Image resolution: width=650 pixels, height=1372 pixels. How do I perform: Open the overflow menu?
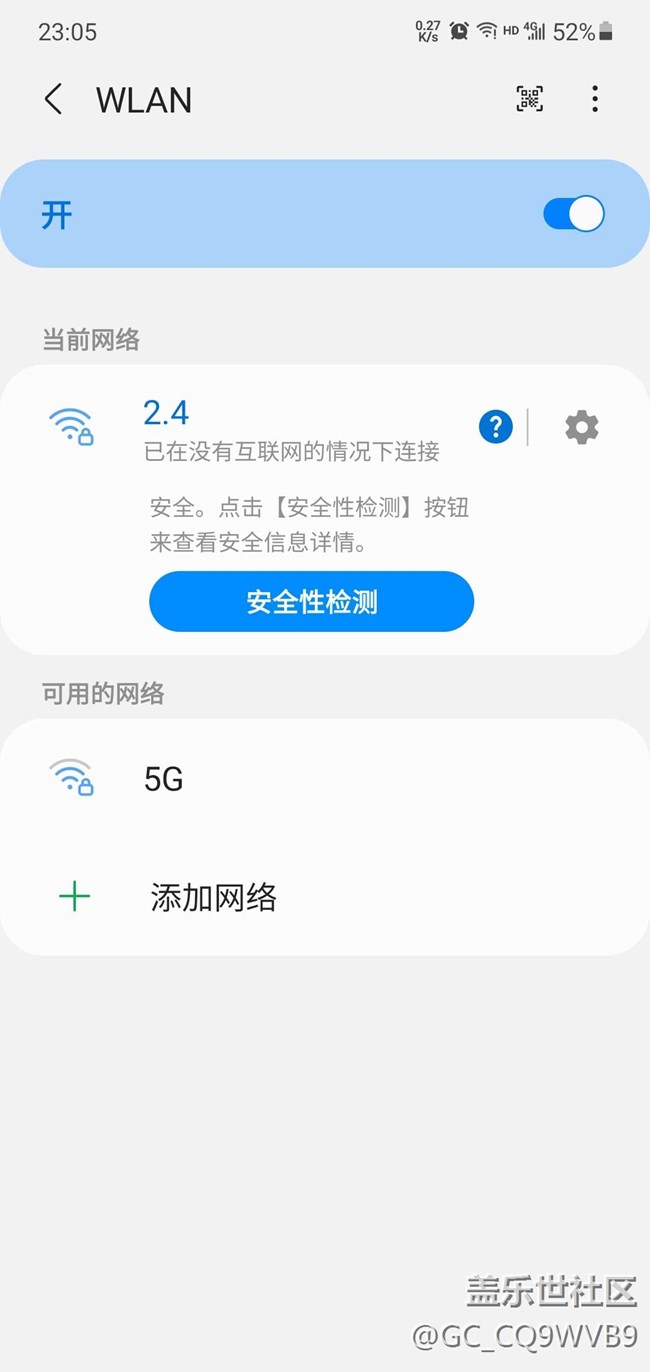595,98
